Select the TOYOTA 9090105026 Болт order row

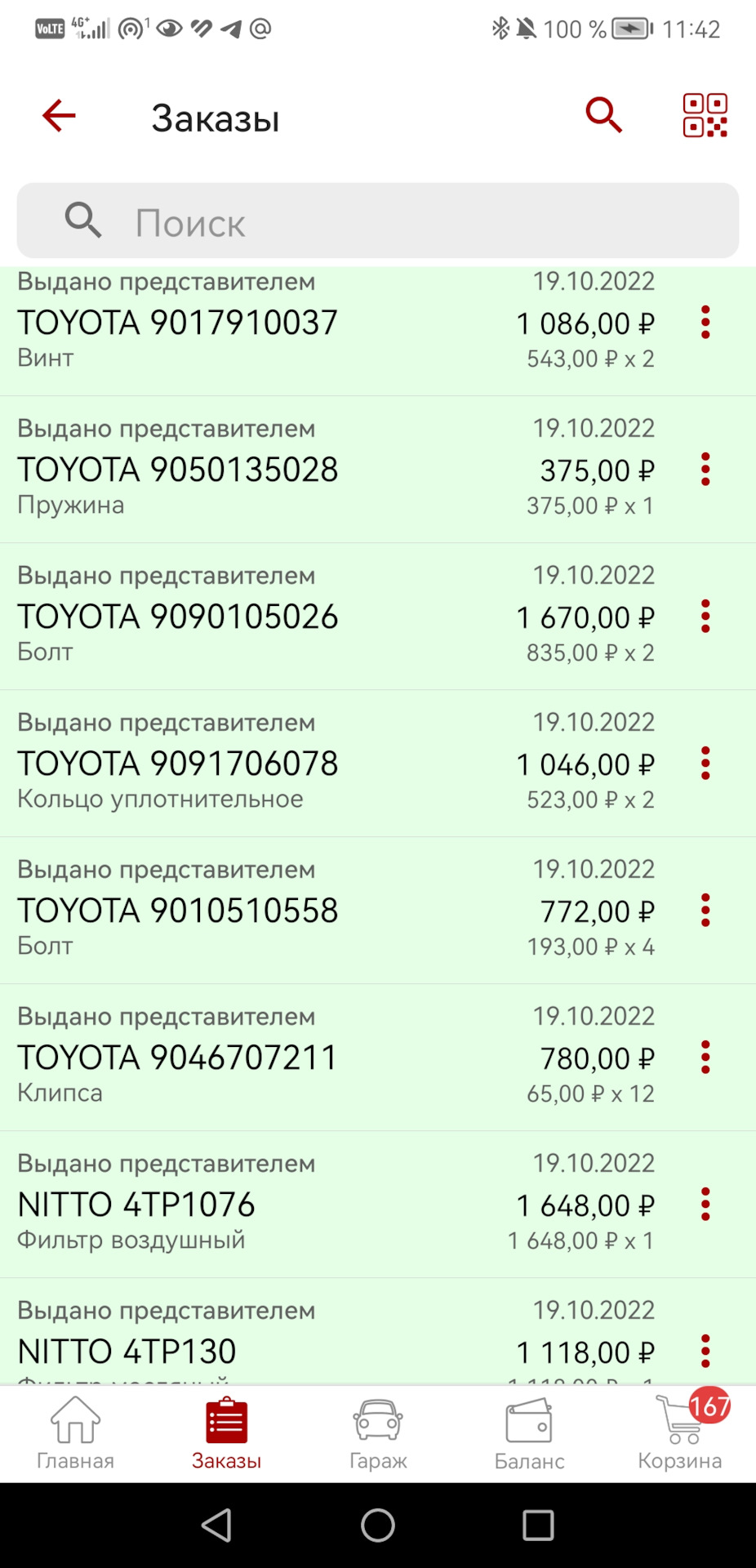point(327,612)
